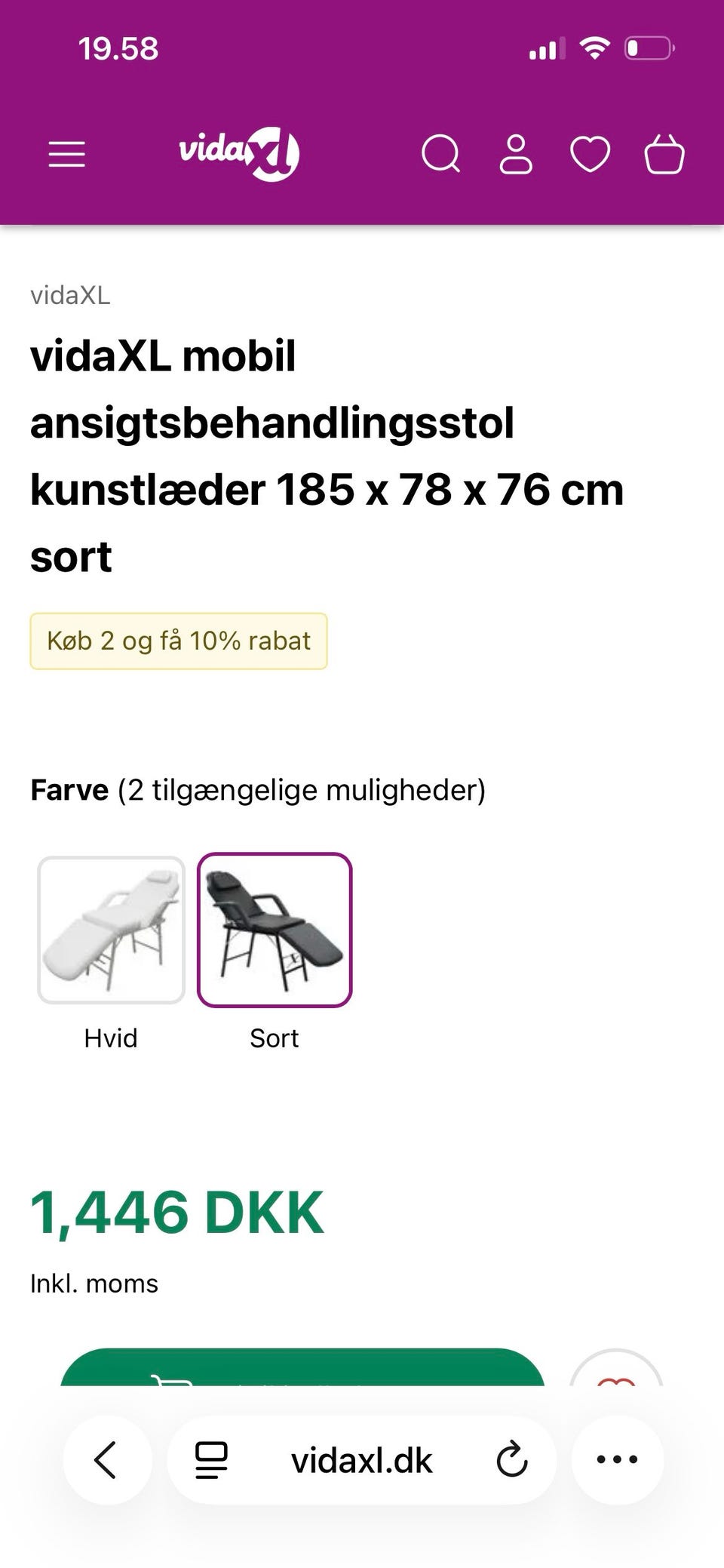Image resolution: width=724 pixels, height=1568 pixels.
Task: Open the browser more options icon
Action: pyautogui.click(x=617, y=1459)
